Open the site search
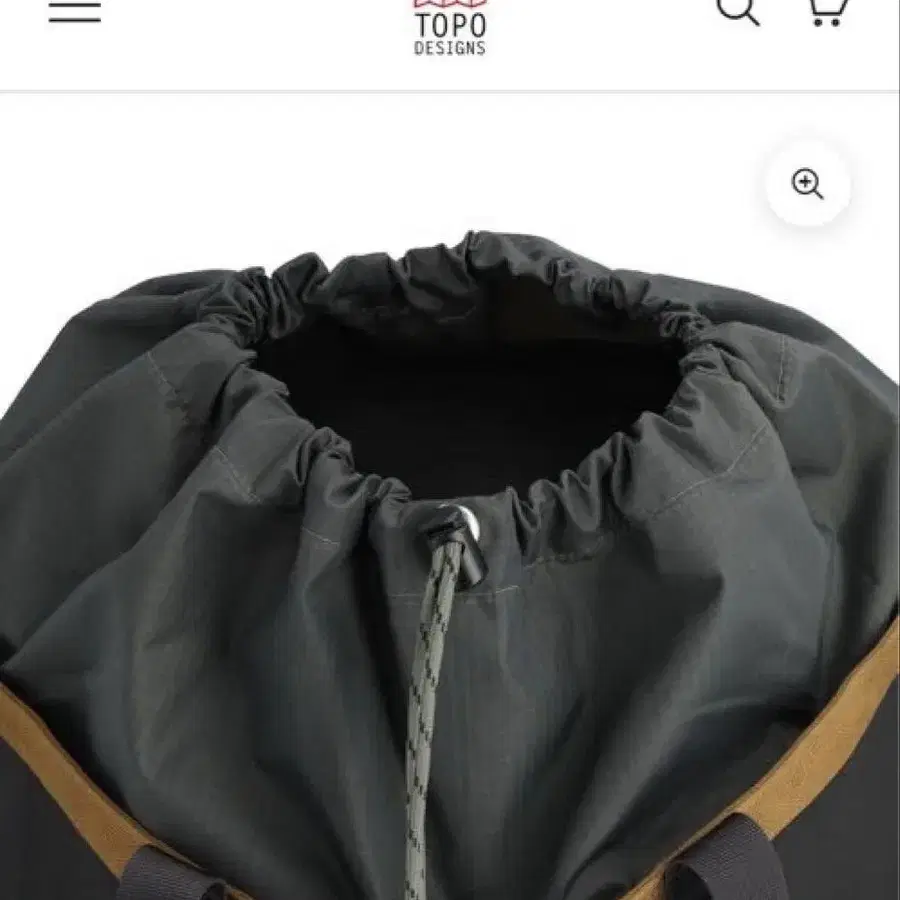The width and height of the screenshot is (900, 900). (x=738, y=12)
